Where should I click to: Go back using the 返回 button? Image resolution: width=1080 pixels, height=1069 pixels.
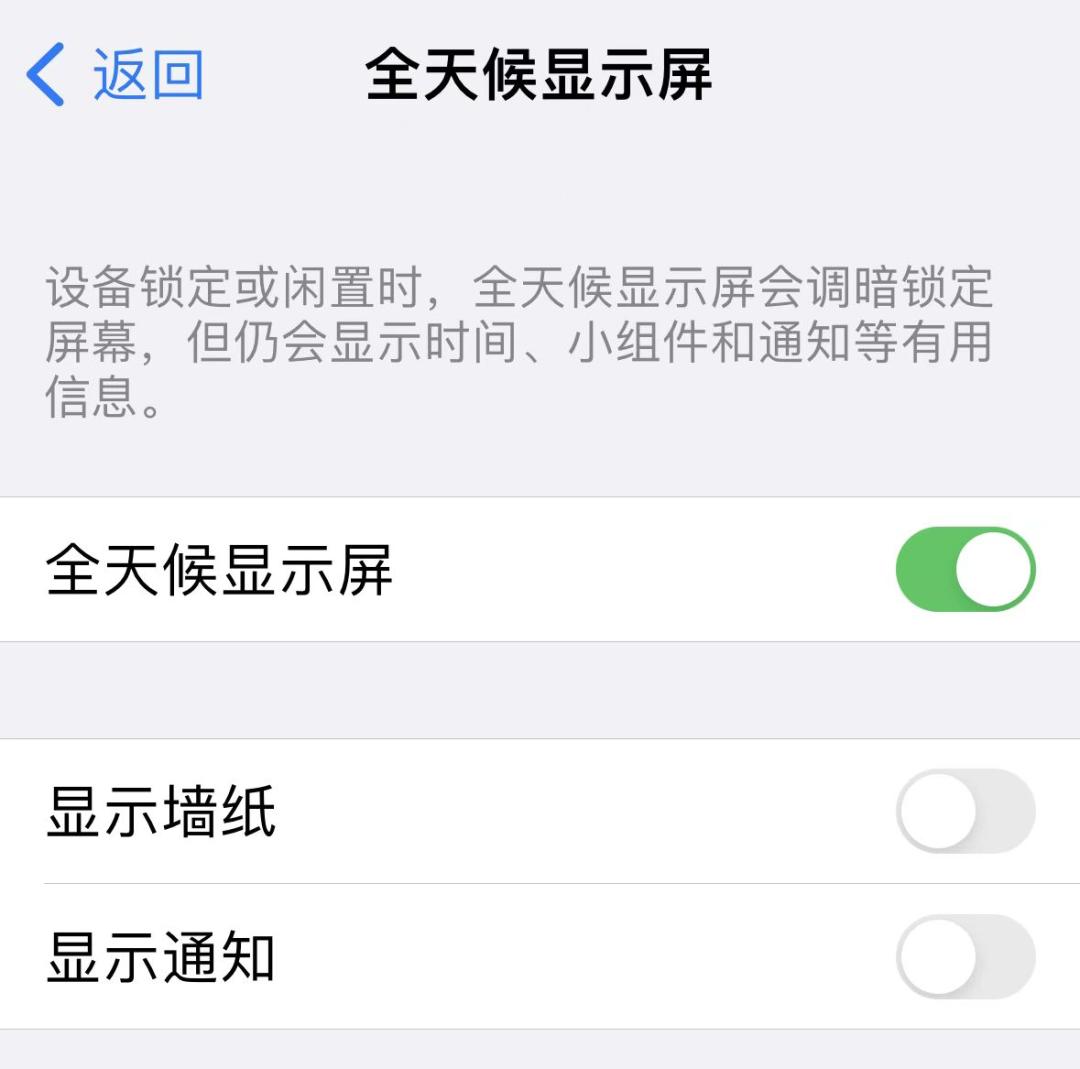coord(115,75)
